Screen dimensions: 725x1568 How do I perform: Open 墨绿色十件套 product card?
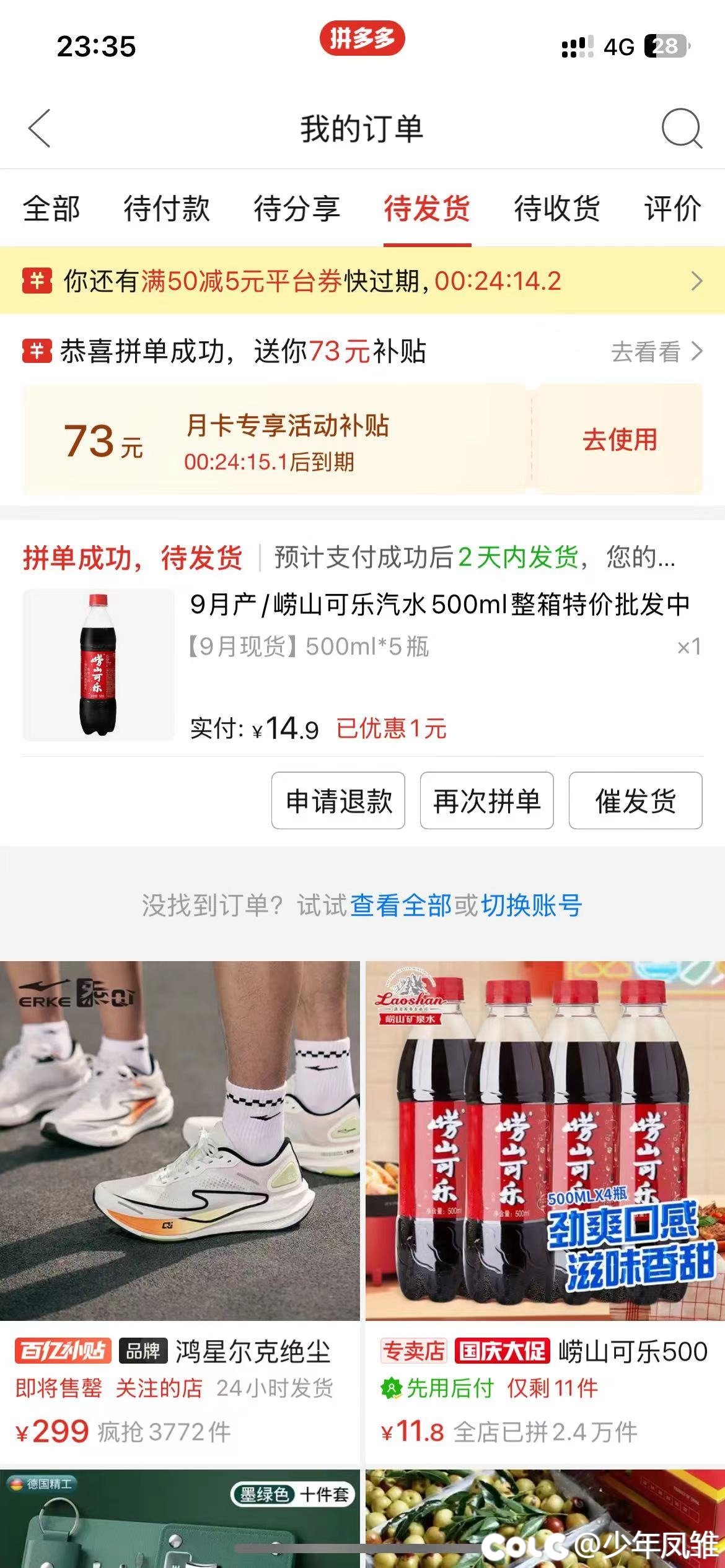coord(180,1517)
